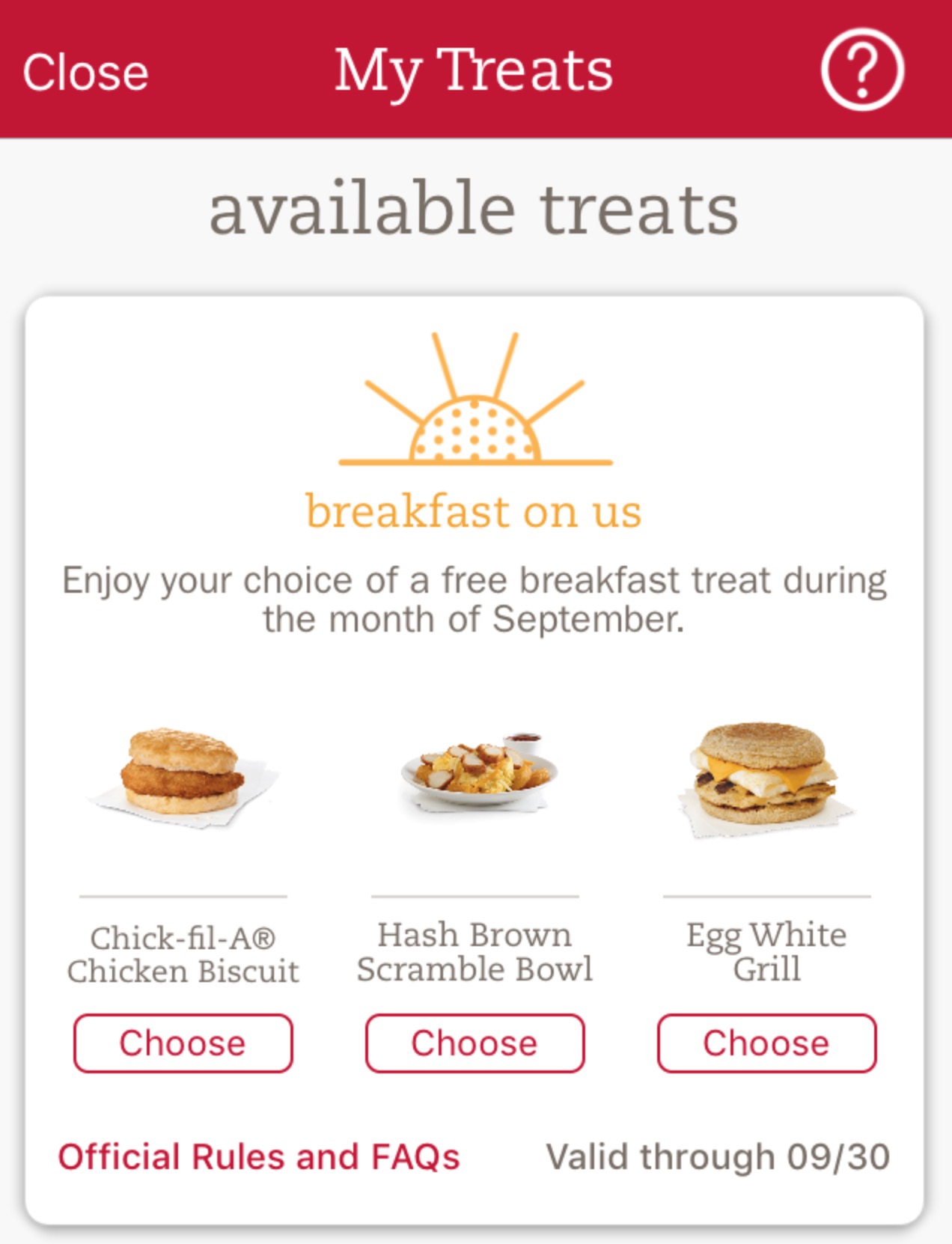Choose the Egg White Grill treat
The image size is (952, 1244).
766,1041
